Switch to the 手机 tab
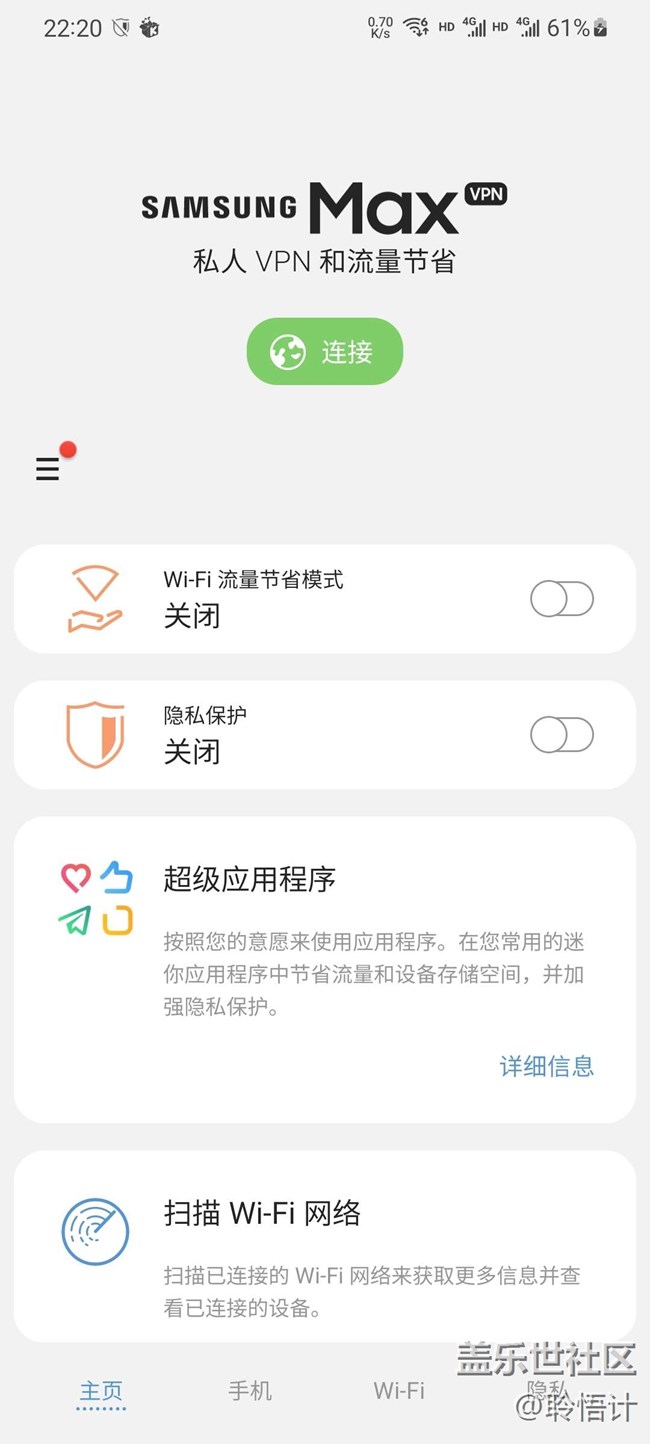 tap(250, 1390)
